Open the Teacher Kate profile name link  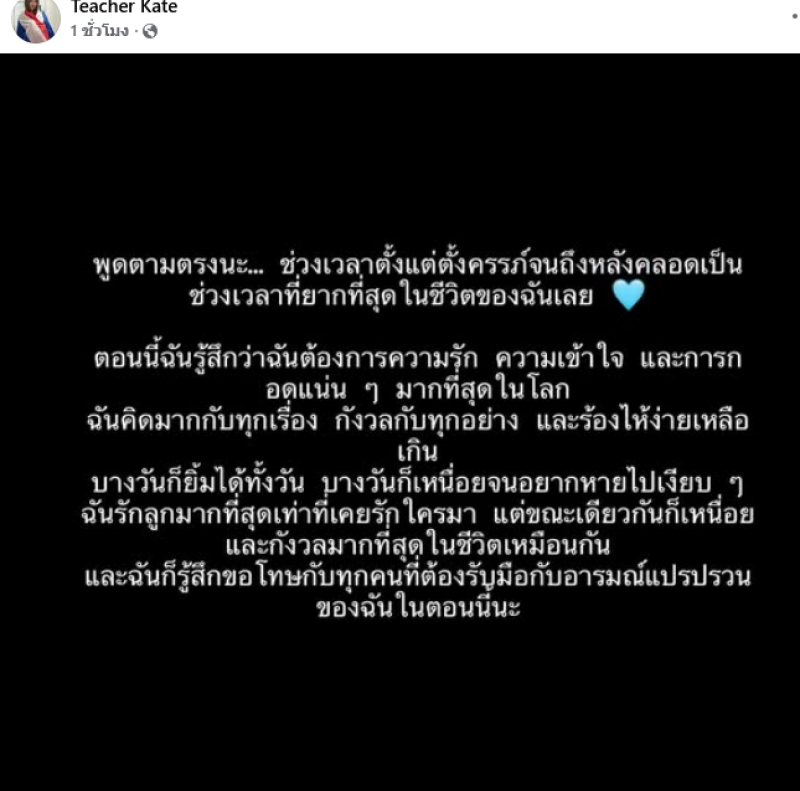pyautogui.click(x=124, y=8)
